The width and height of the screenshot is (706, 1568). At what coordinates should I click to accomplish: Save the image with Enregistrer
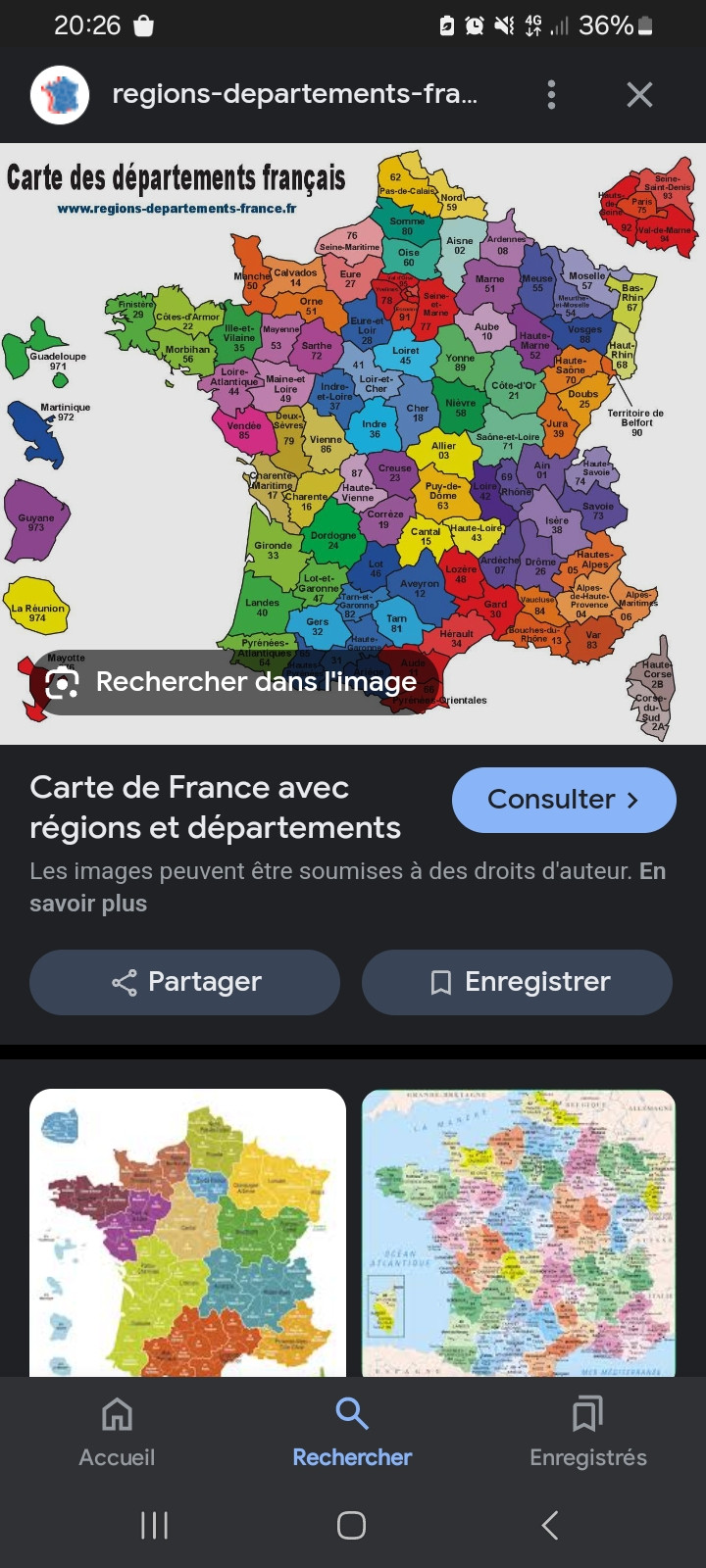(x=518, y=982)
